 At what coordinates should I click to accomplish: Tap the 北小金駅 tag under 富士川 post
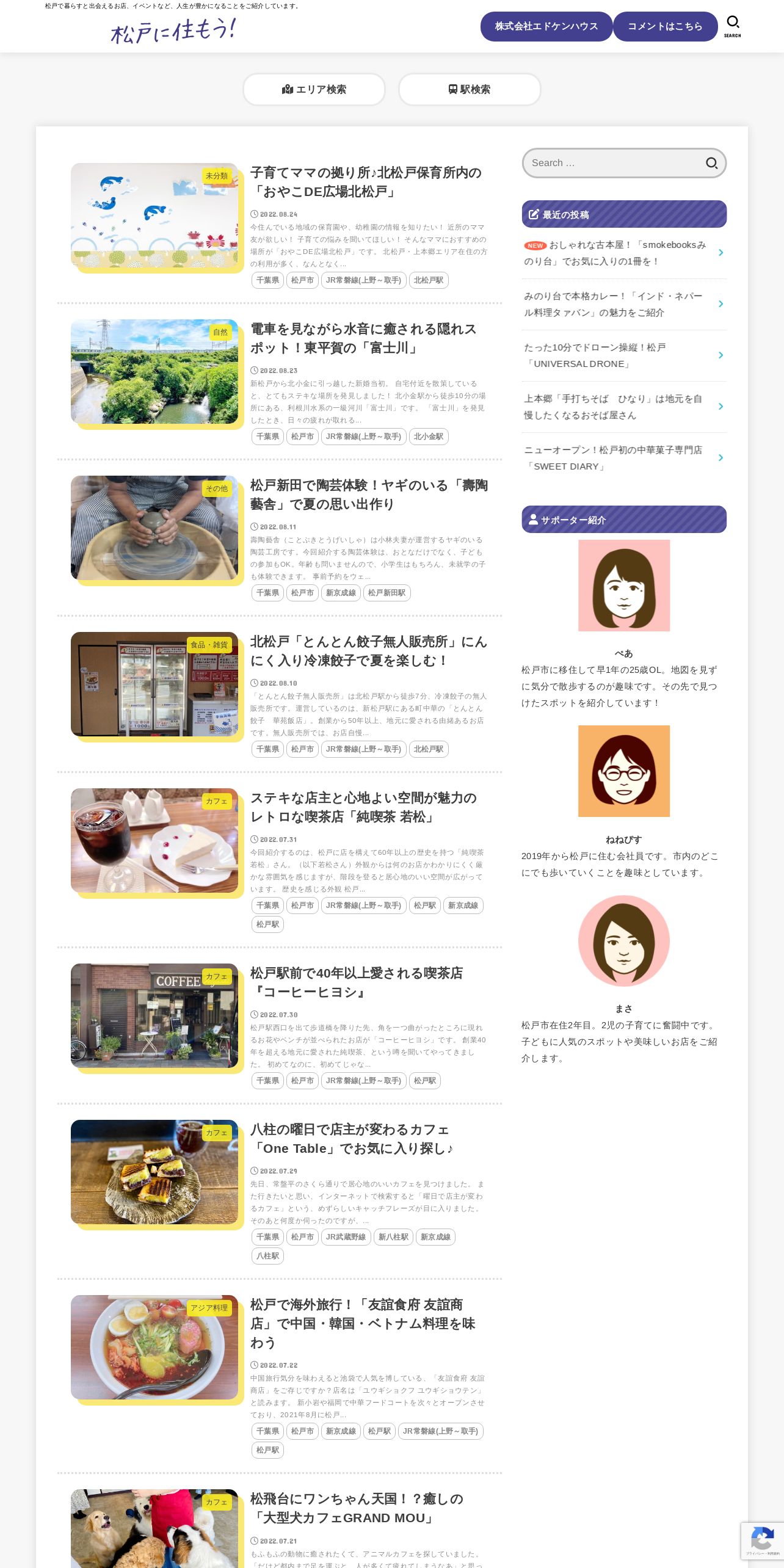(x=429, y=437)
